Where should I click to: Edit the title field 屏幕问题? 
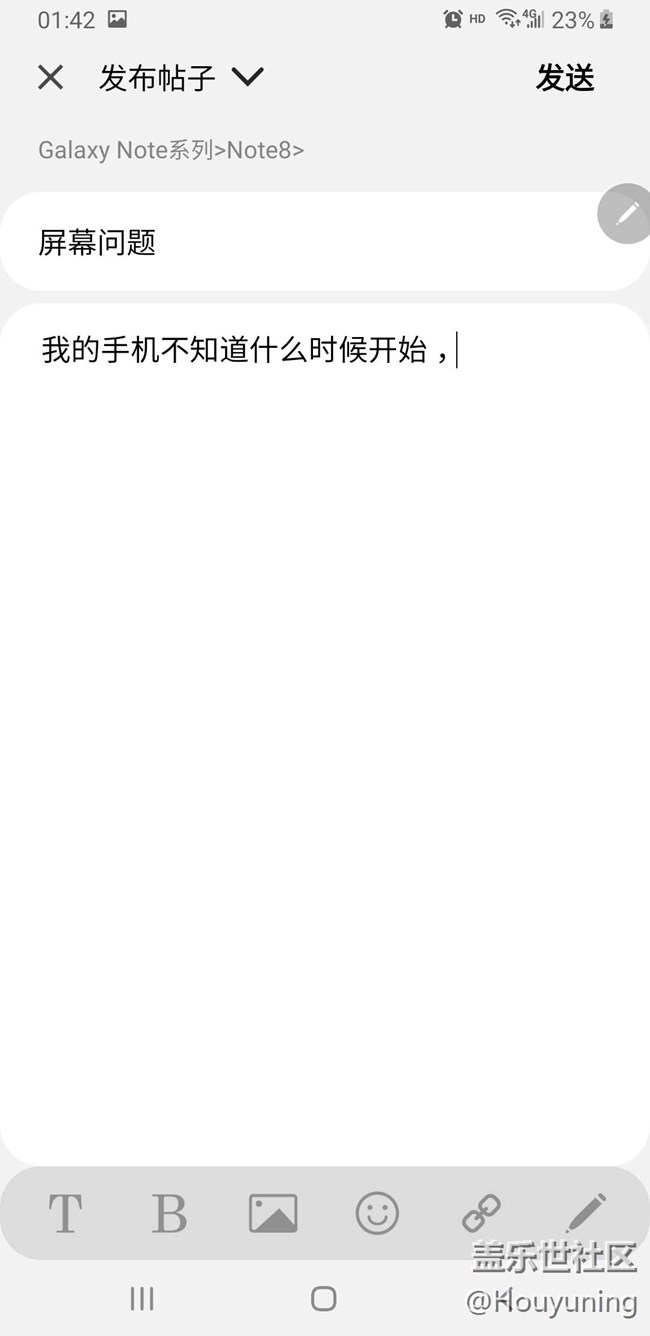300,242
